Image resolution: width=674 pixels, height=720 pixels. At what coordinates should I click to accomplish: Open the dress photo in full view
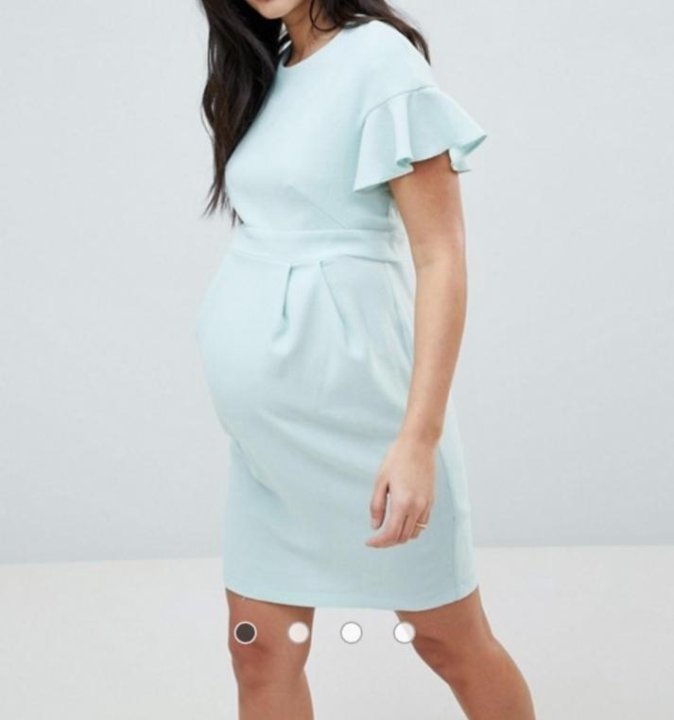coord(337,330)
